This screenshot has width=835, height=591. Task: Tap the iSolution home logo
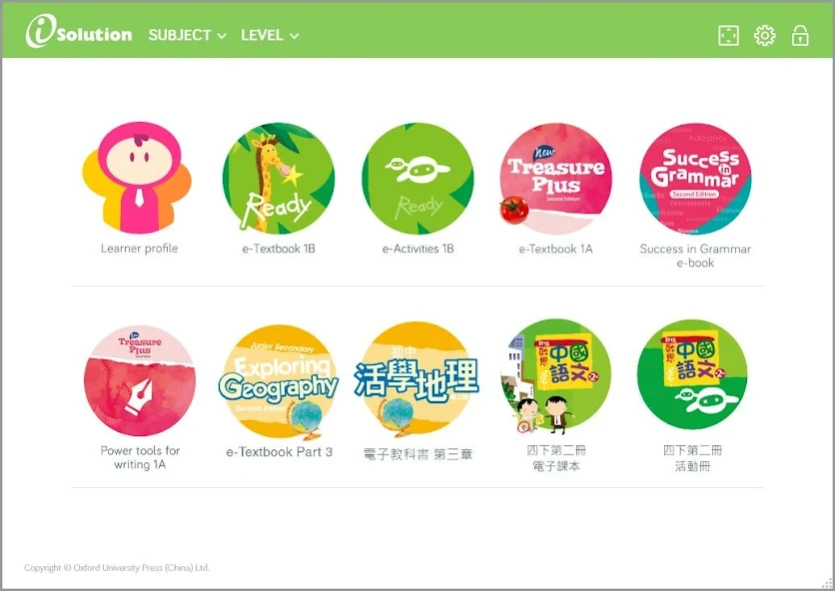[79, 33]
